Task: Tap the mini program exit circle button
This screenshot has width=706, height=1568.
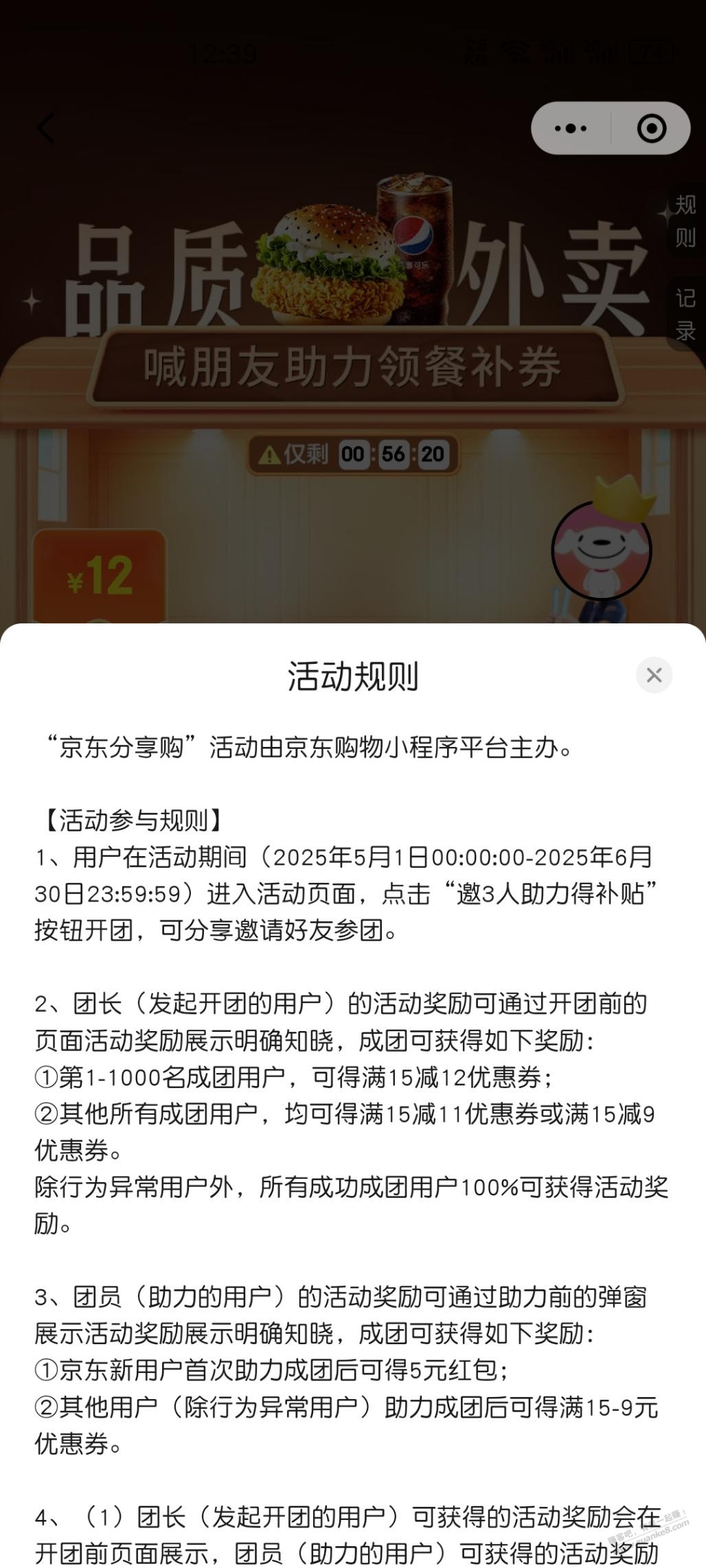Action: tap(651, 128)
